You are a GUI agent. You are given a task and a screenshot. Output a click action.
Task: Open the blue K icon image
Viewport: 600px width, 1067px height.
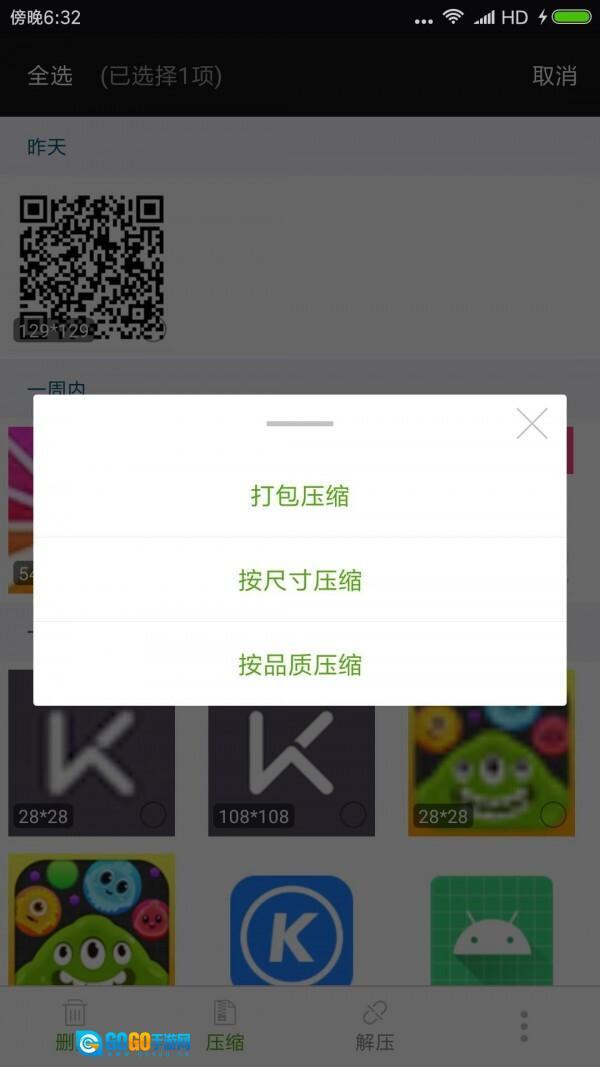(x=291, y=930)
